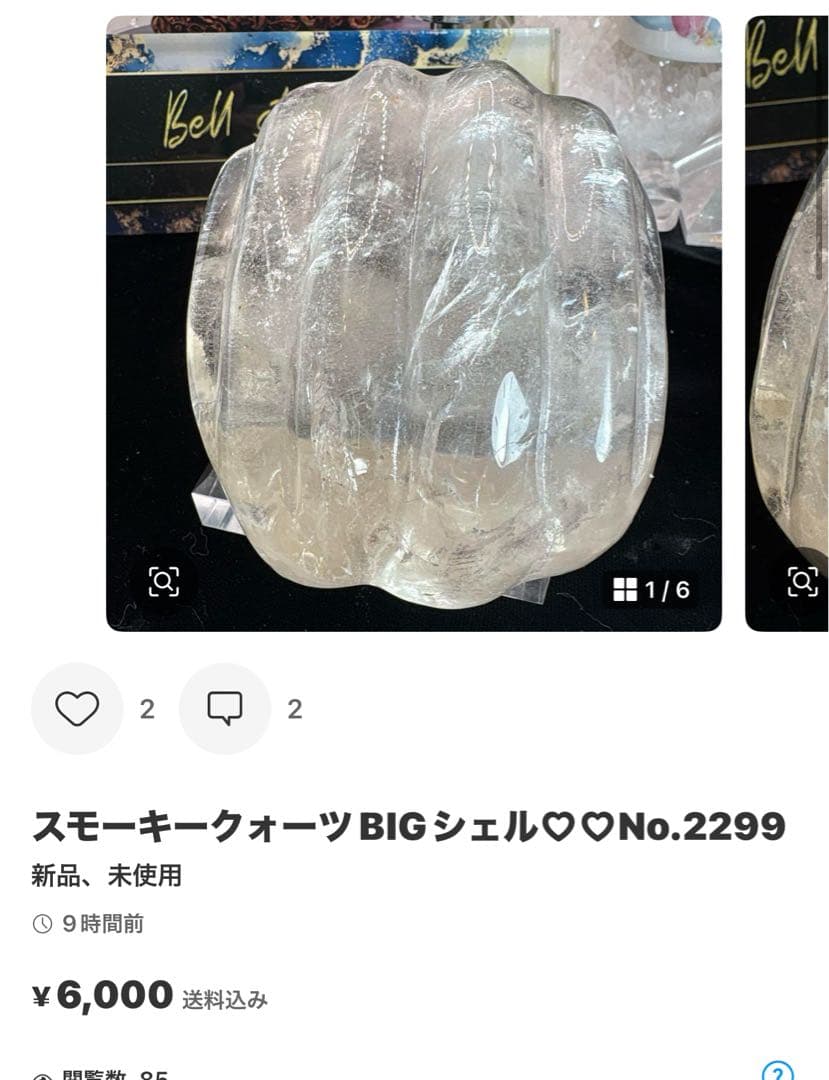Viewport: 829px width, 1080px height.
Task: Select the 送料込み shipping label
Action: [222, 997]
